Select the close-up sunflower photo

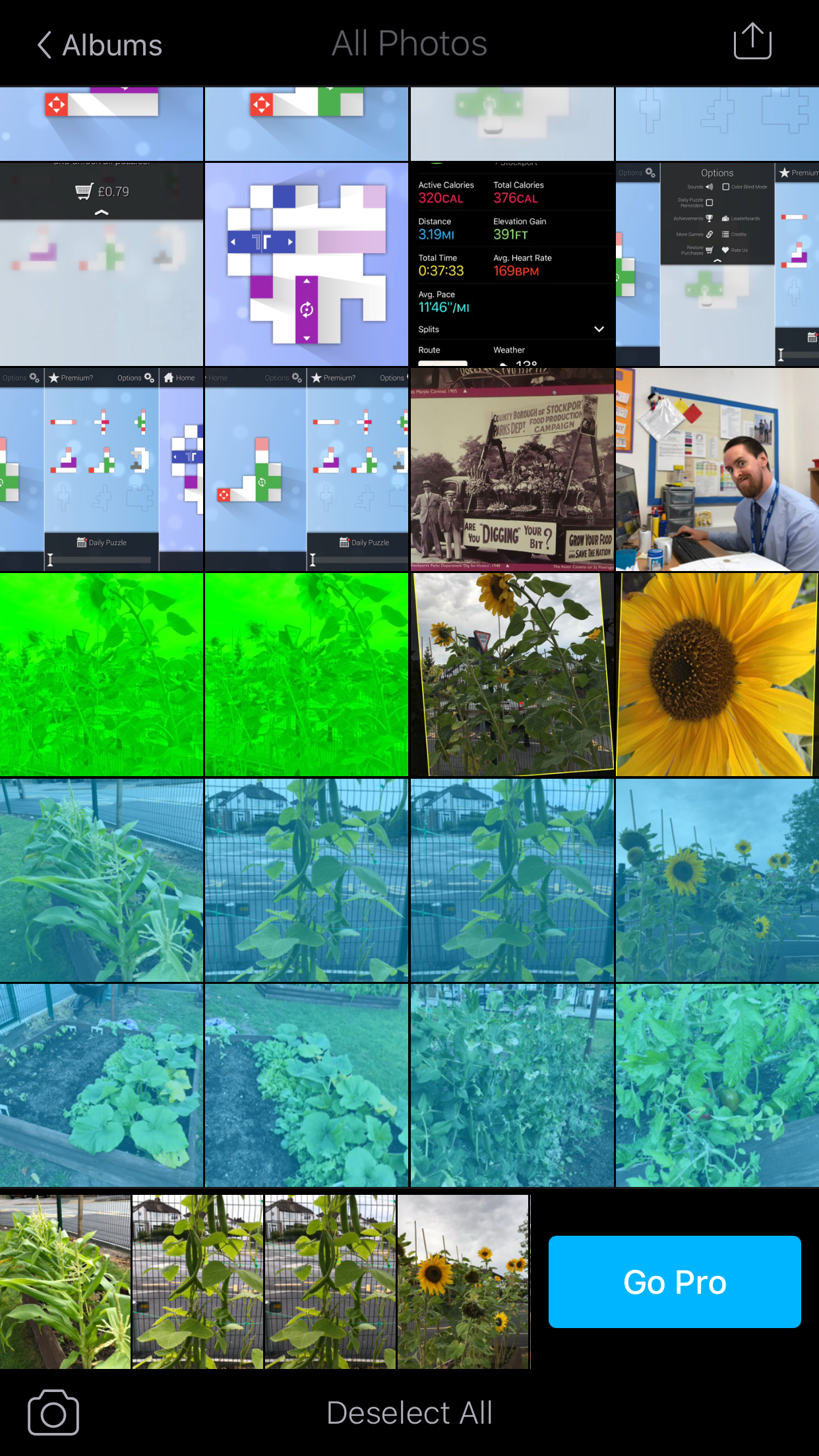coord(717,675)
